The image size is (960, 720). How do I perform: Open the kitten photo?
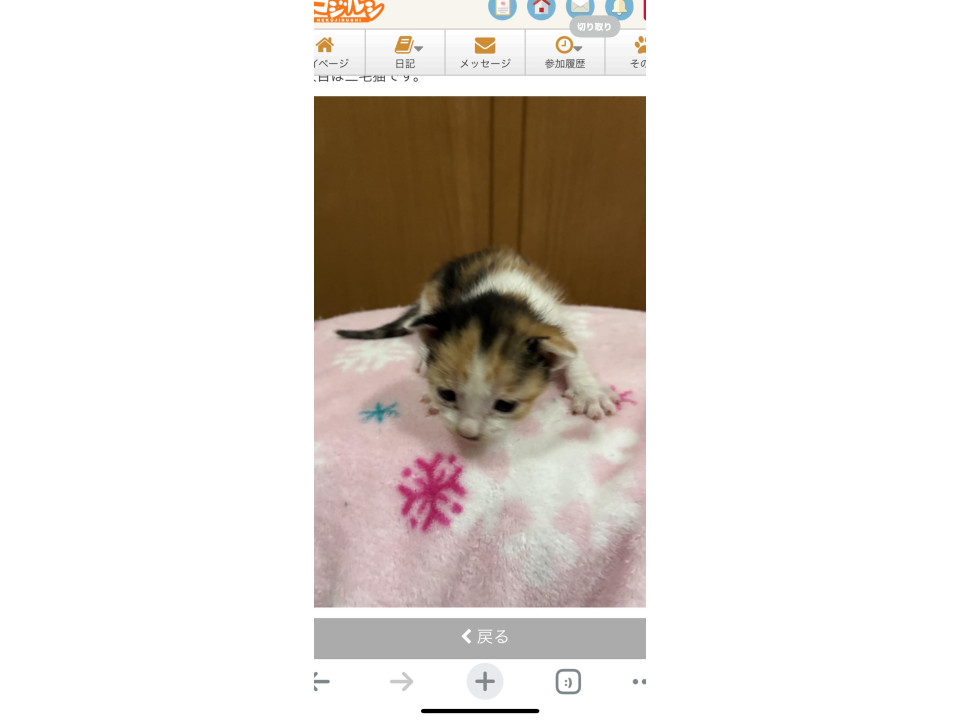[x=480, y=351]
